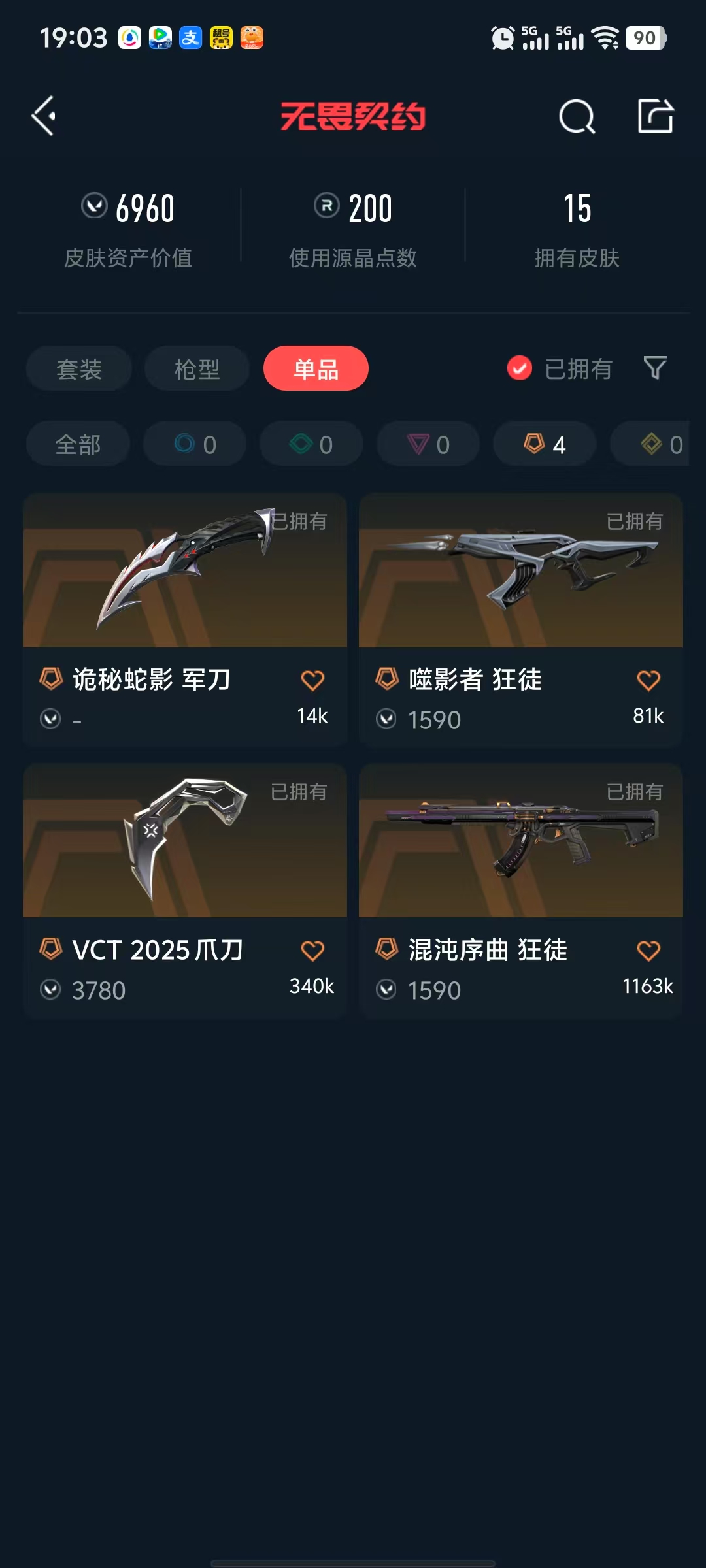Screen dimensions: 706x1568
Task: Share this skin collection page
Action: [x=655, y=117]
